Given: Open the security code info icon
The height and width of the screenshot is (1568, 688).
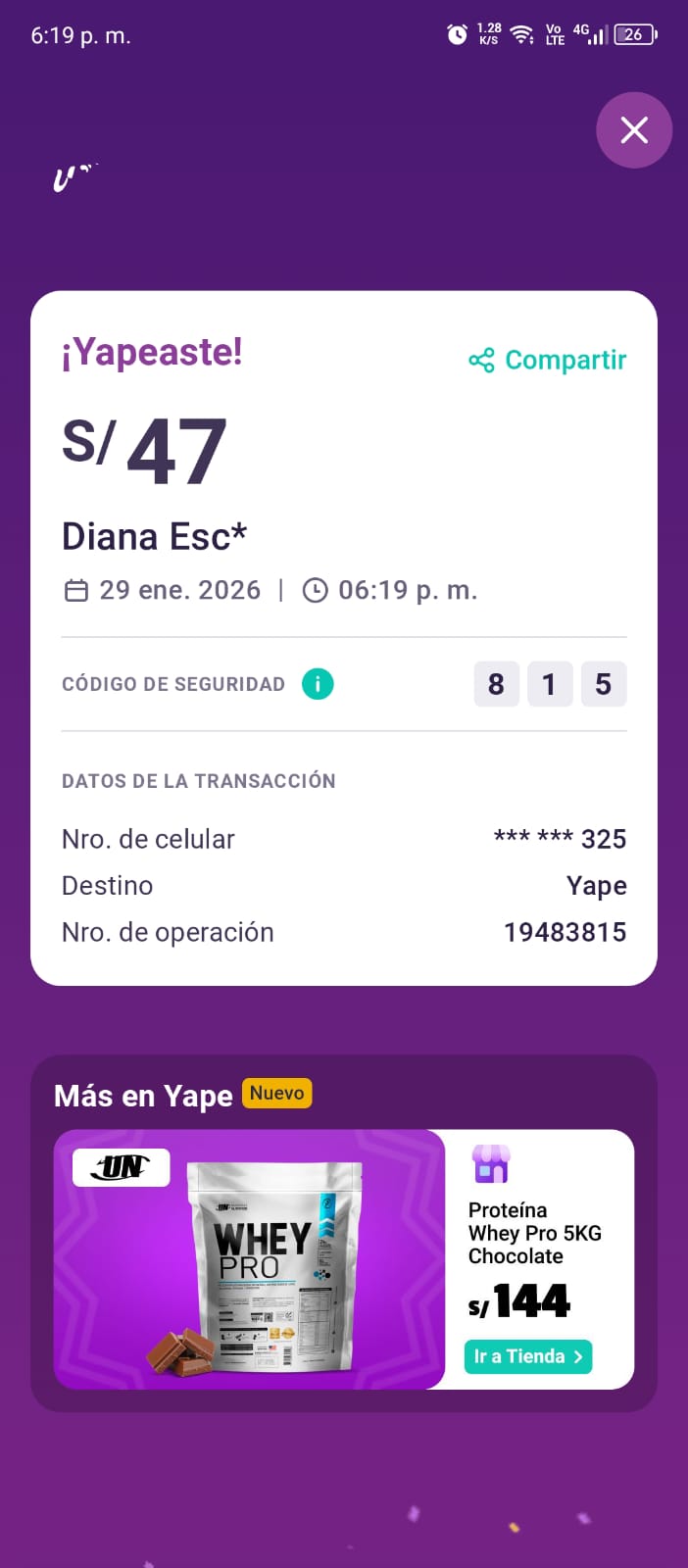Looking at the screenshot, I should [x=318, y=684].
